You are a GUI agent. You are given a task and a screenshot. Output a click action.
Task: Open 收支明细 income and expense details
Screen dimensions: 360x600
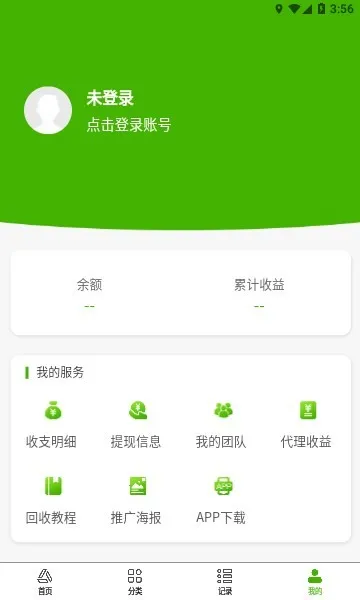(x=51, y=425)
